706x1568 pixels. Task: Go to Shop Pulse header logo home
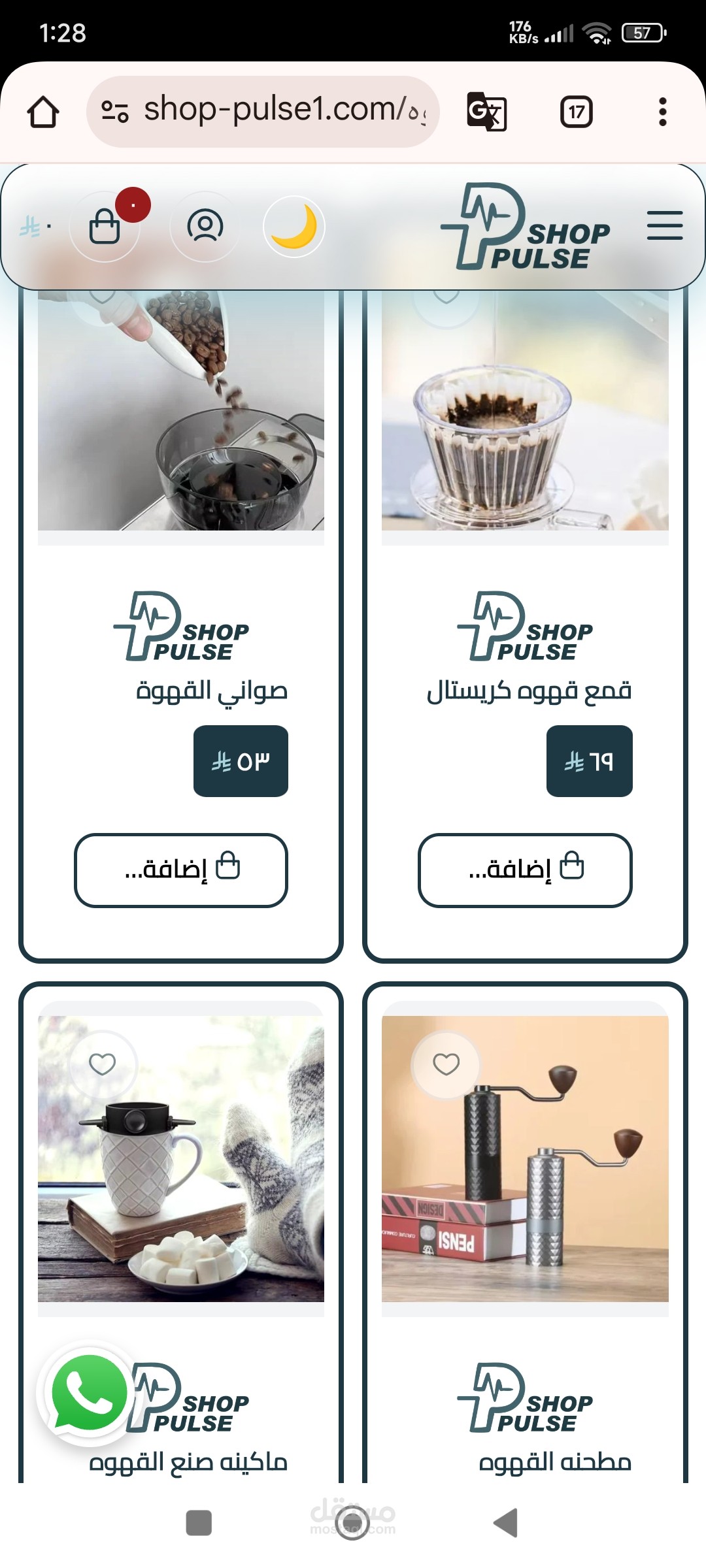pyautogui.click(x=526, y=227)
